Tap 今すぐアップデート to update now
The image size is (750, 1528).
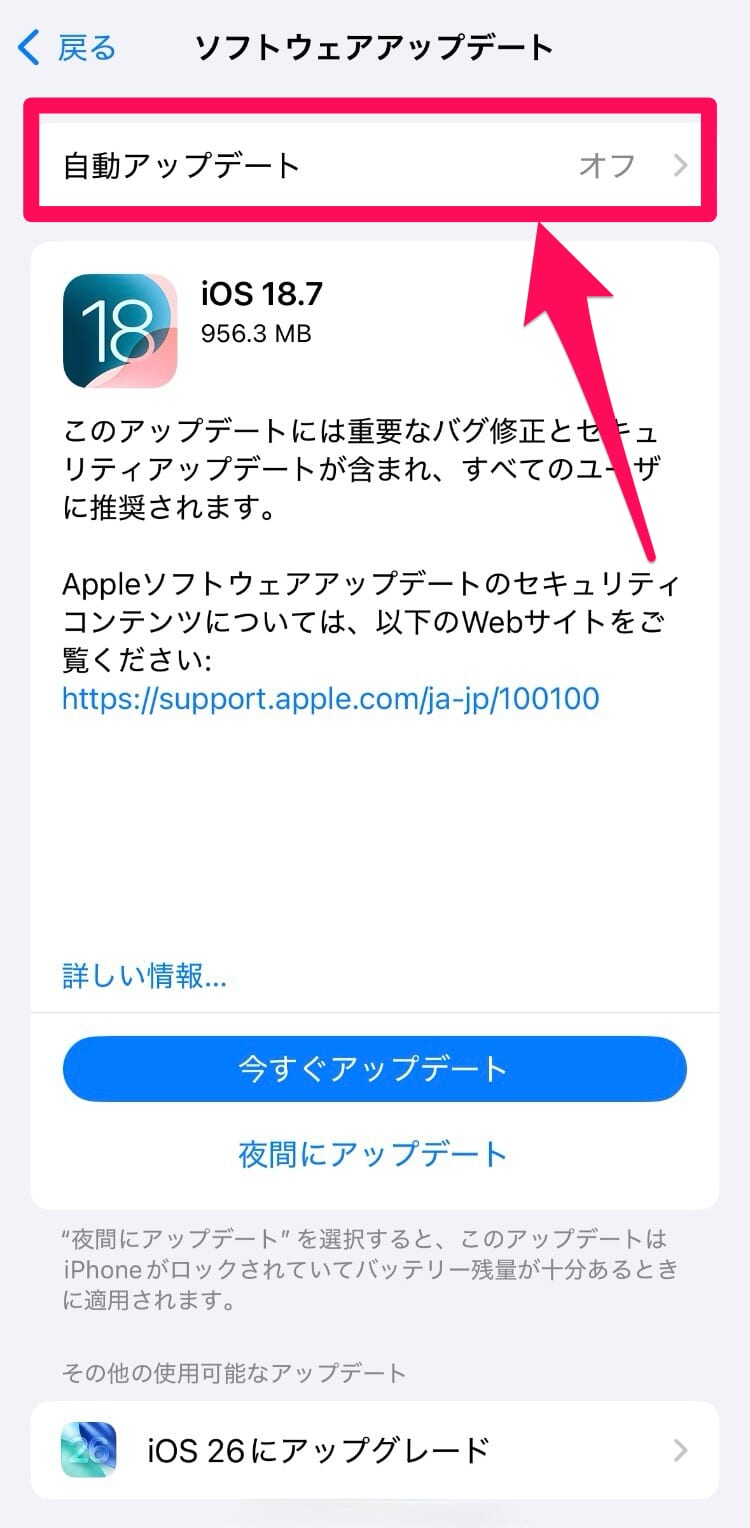(374, 1069)
